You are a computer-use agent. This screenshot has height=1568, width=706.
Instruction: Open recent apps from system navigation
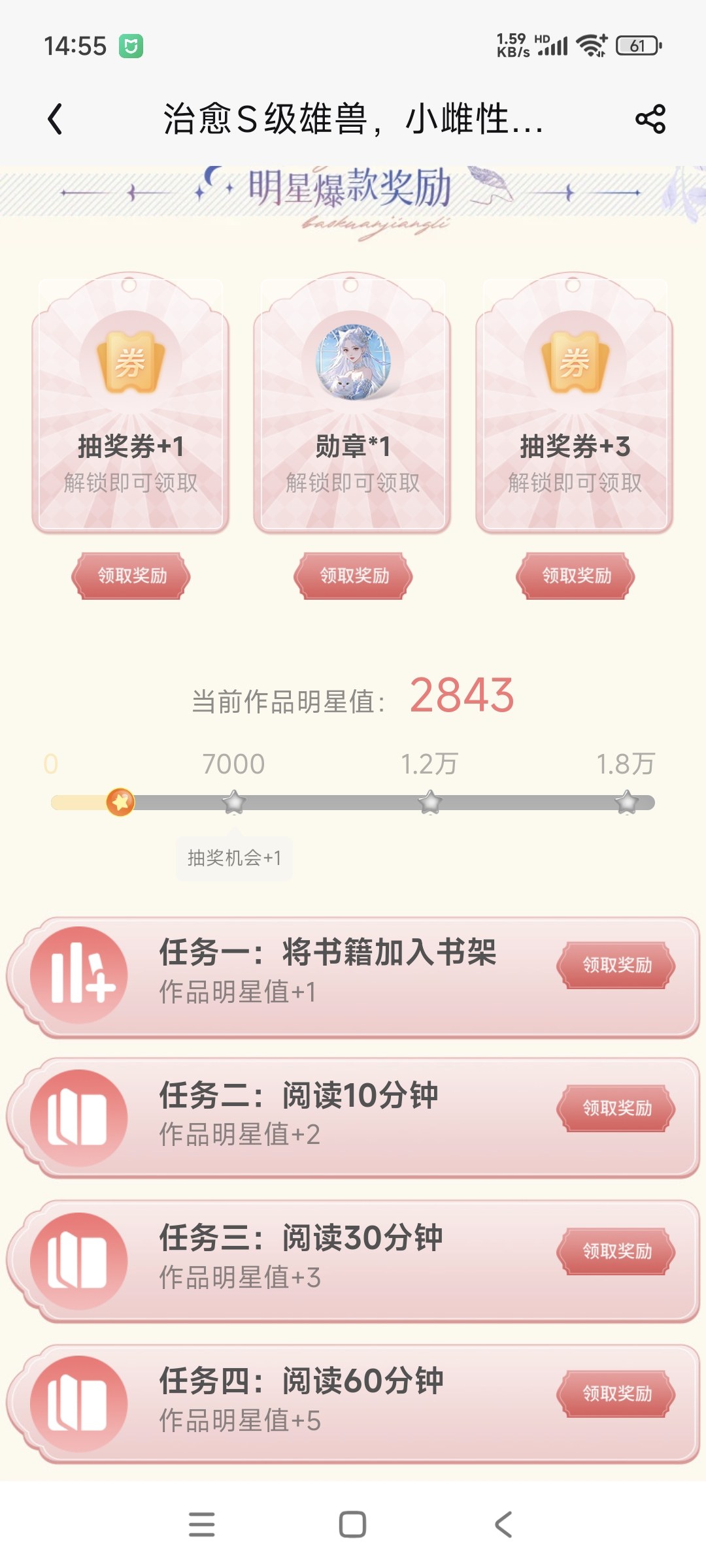tap(201, 1524)
